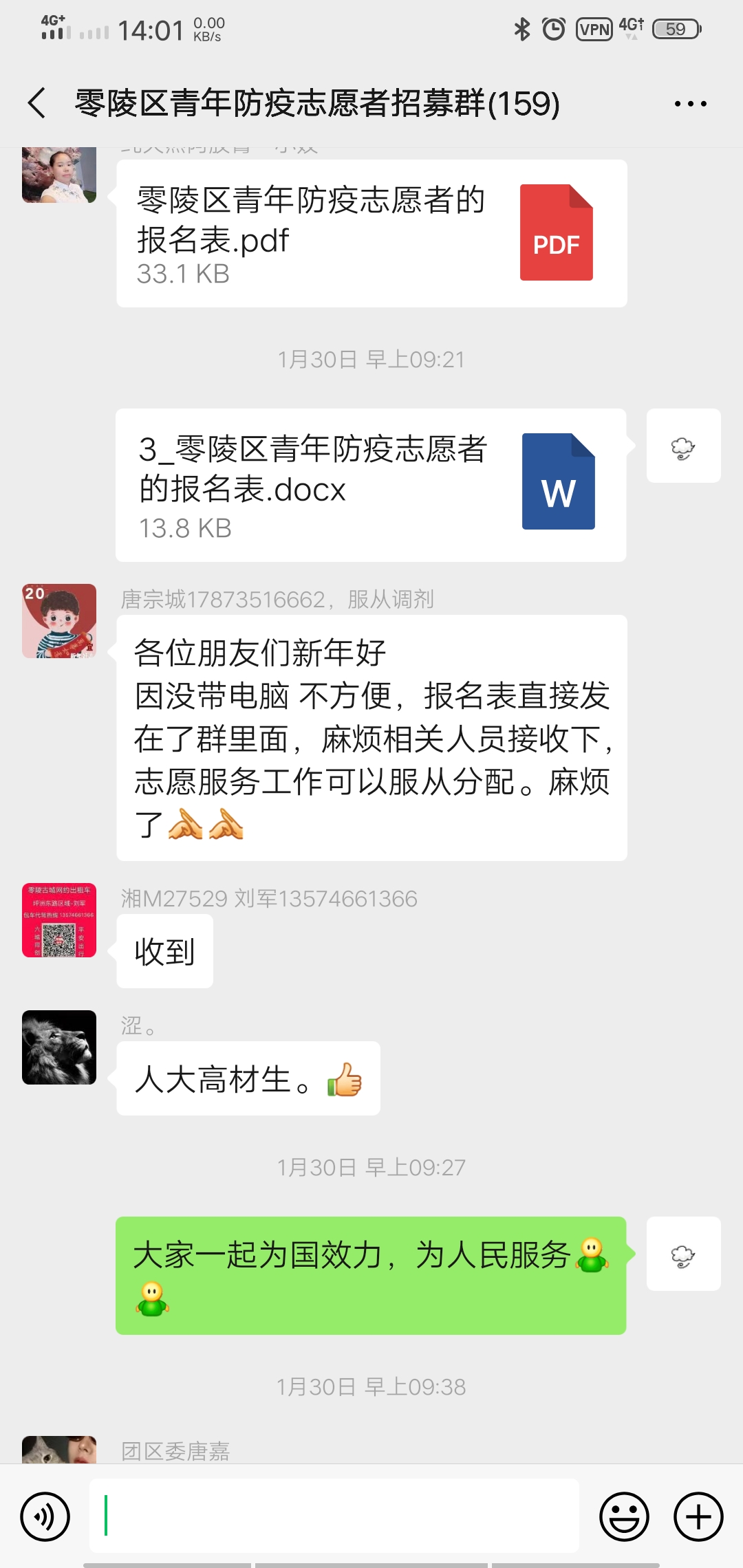Switch to voice message input
The width and height of the screenshot is (743, 1568).
(x=45, y=1516)
